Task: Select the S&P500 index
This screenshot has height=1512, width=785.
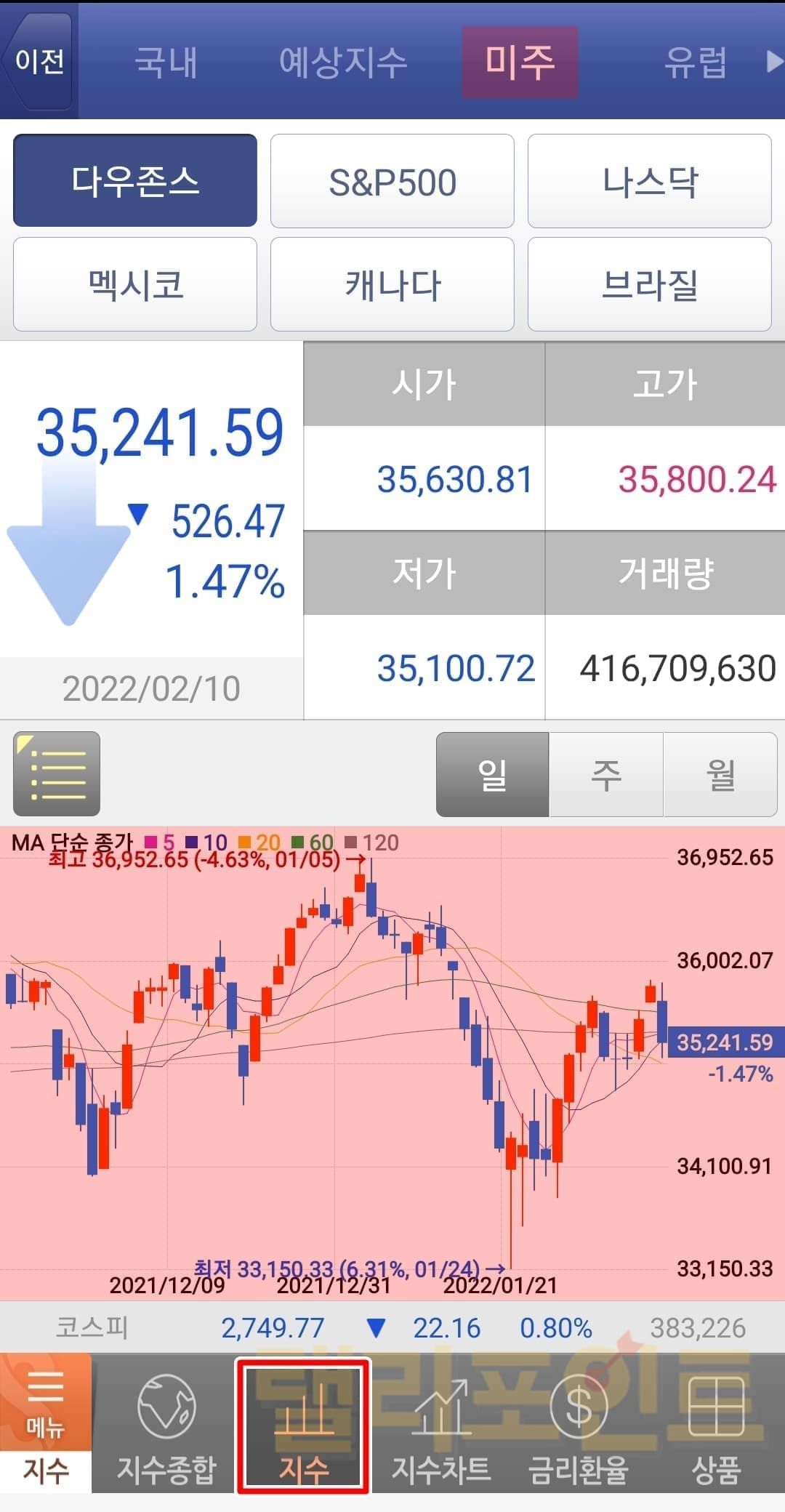Action: [x=392, y=181]
